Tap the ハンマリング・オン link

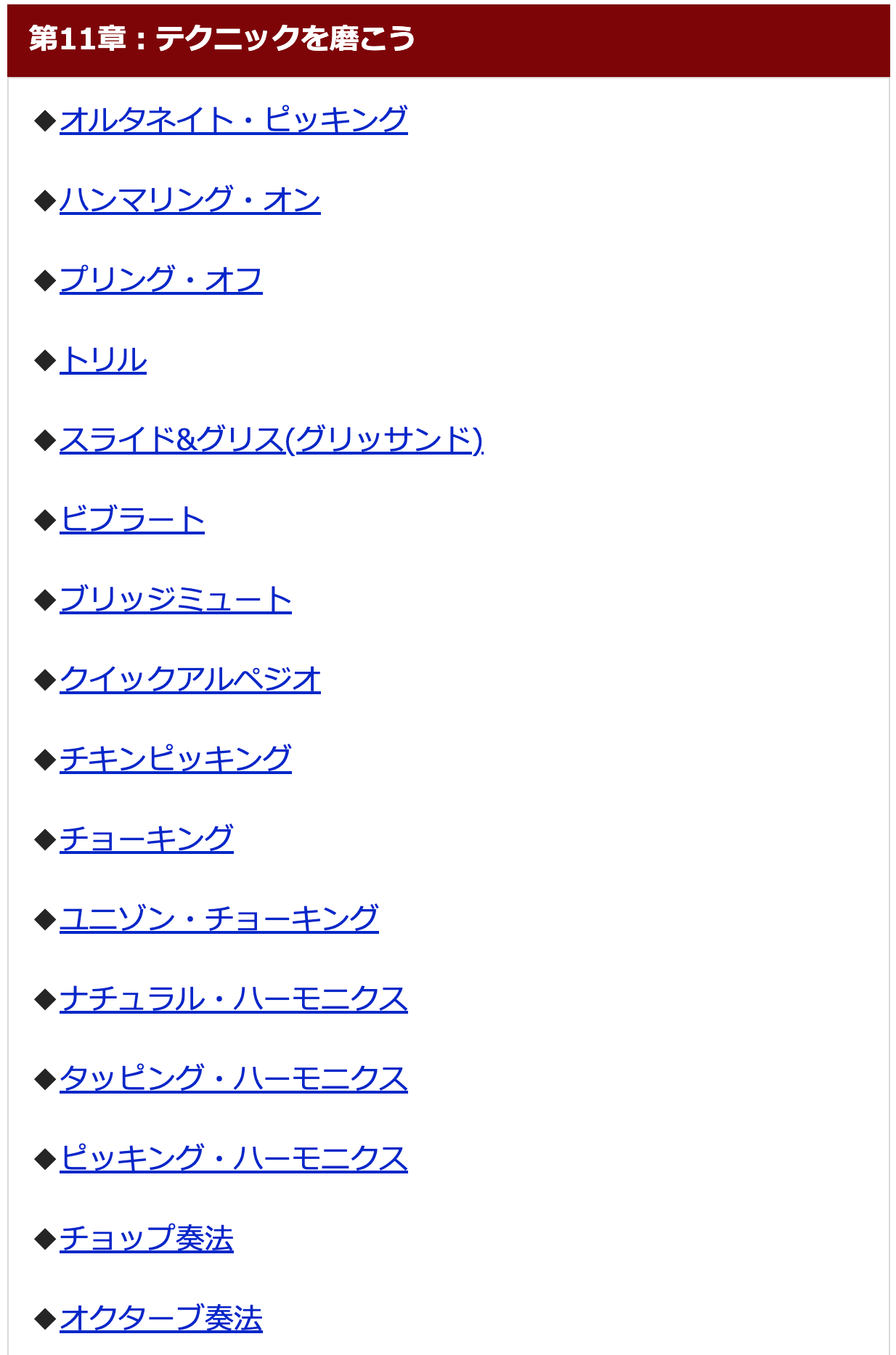tap(190, 200)
